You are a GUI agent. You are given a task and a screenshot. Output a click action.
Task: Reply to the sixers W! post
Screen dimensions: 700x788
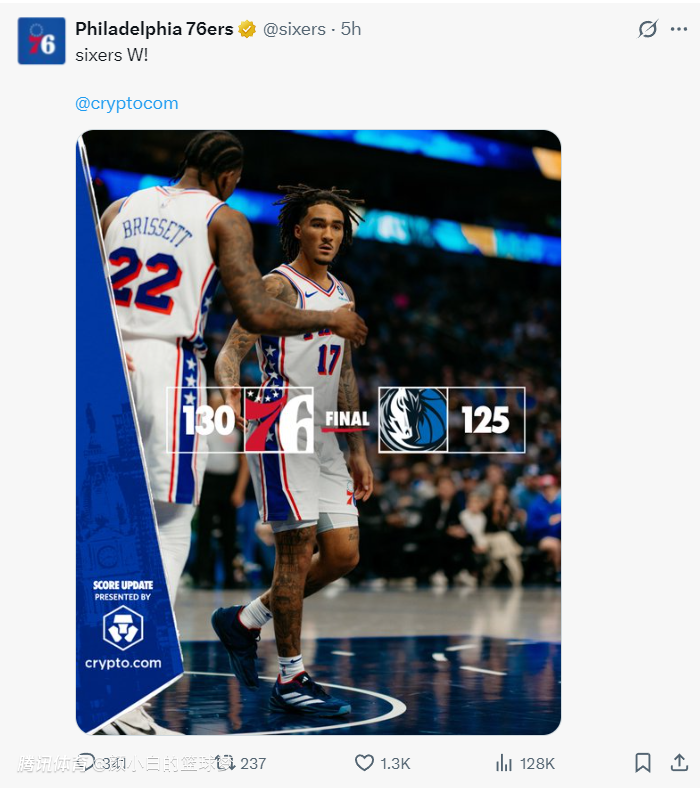86,763
